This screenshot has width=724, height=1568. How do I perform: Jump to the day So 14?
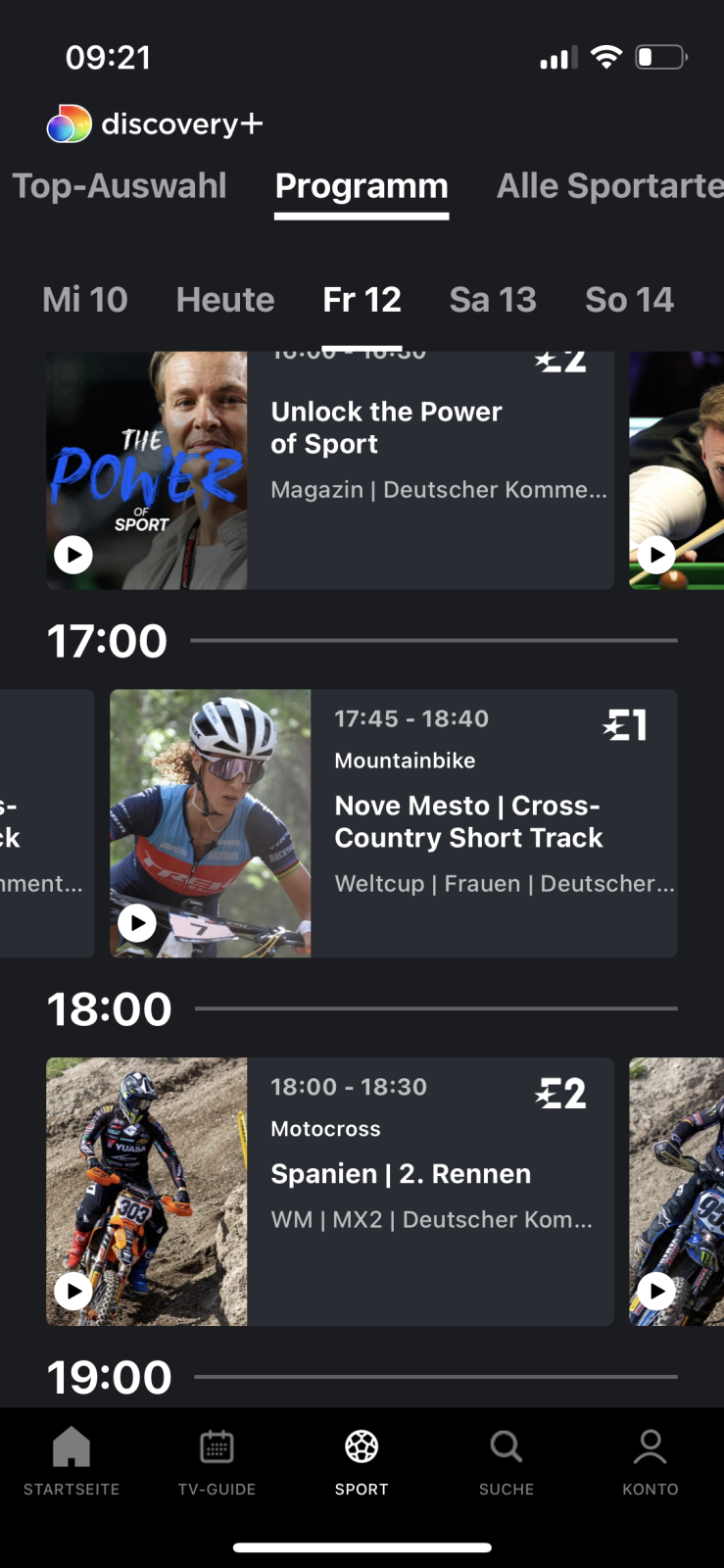point(629,300)
